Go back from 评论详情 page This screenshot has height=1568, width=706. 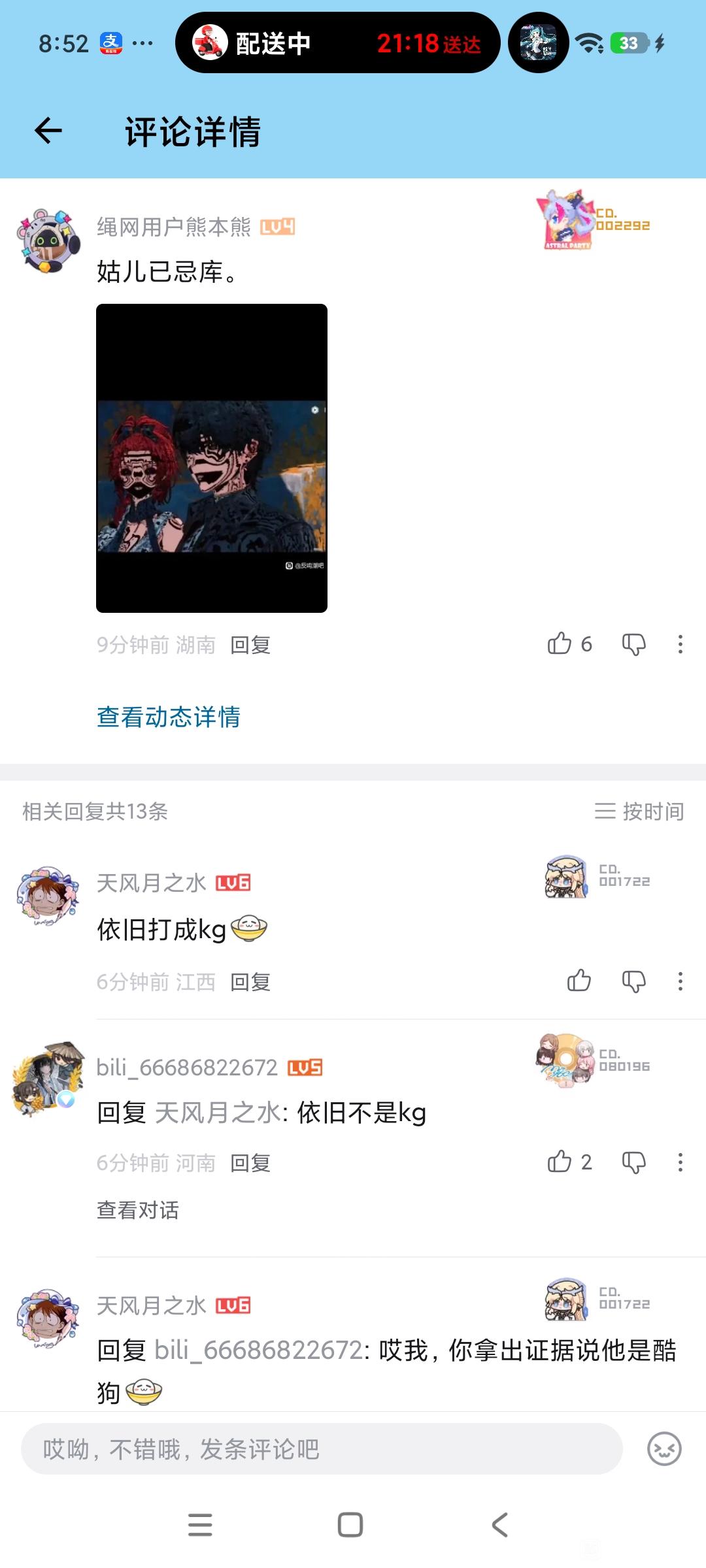tap(48, 131)
